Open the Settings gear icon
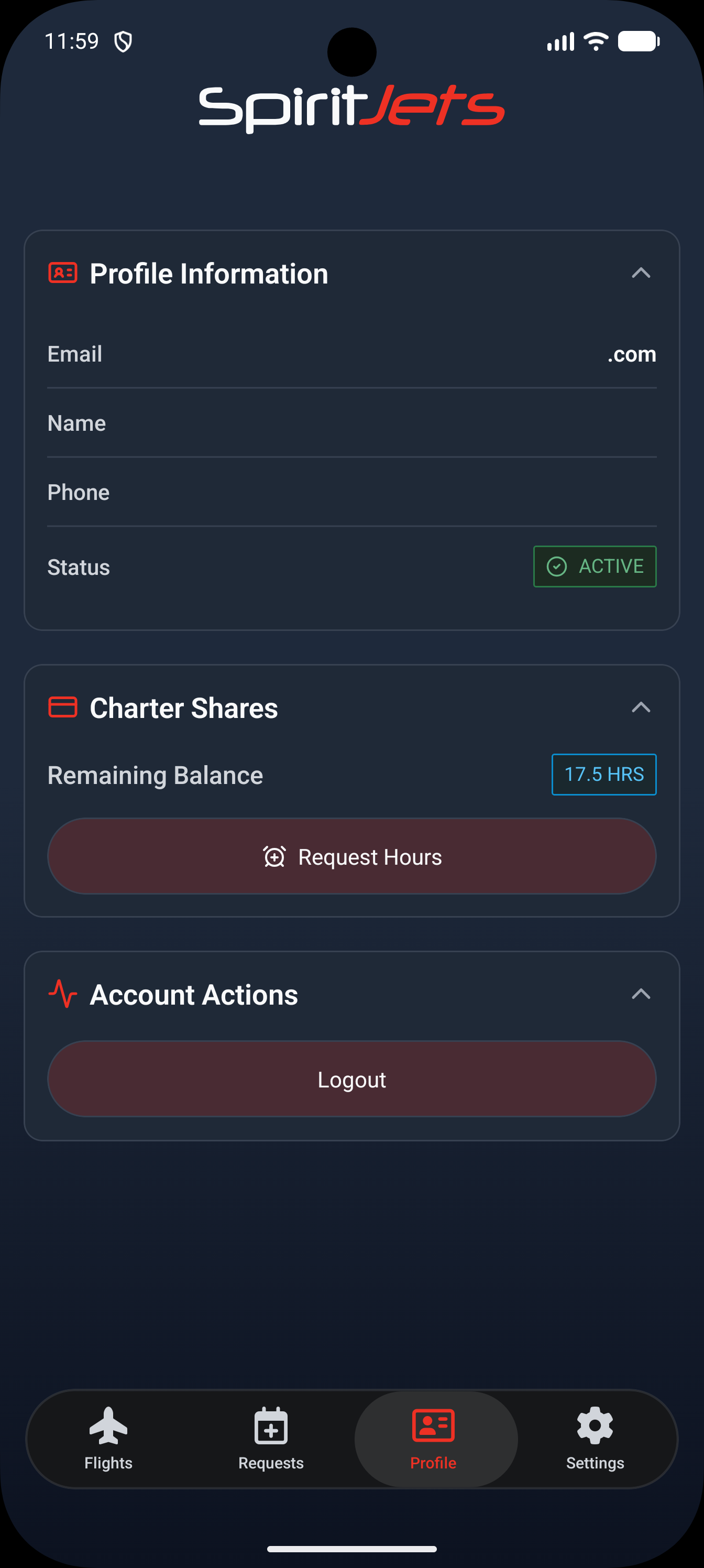704x1568 pixels. click(x=594, y=1425)
